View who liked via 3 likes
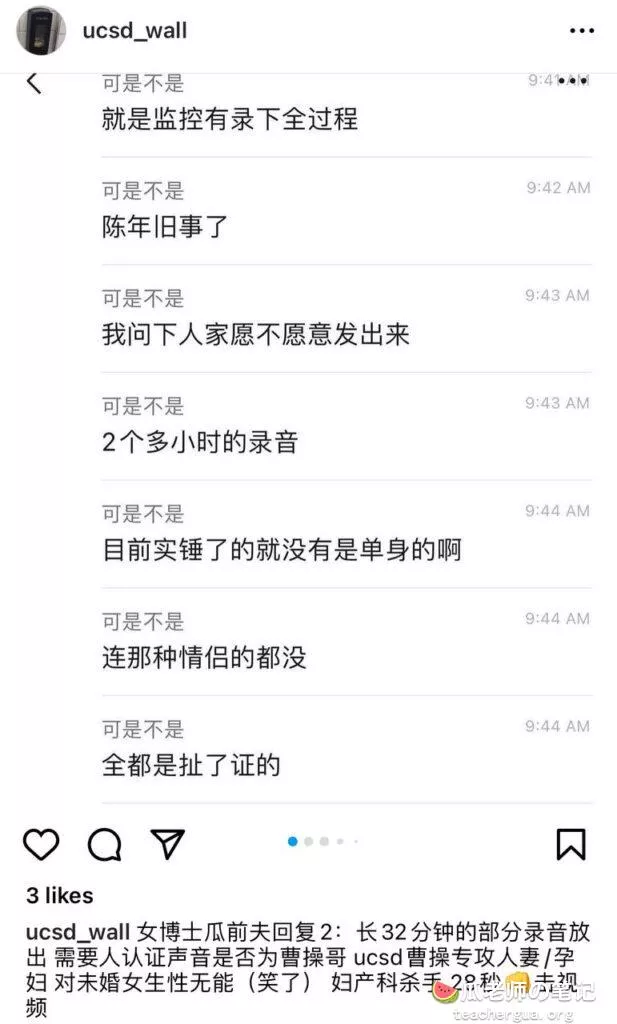Image resolution: width=617 pixels, height=1024 pixels. pyautogui.click(x=60, y=895)
